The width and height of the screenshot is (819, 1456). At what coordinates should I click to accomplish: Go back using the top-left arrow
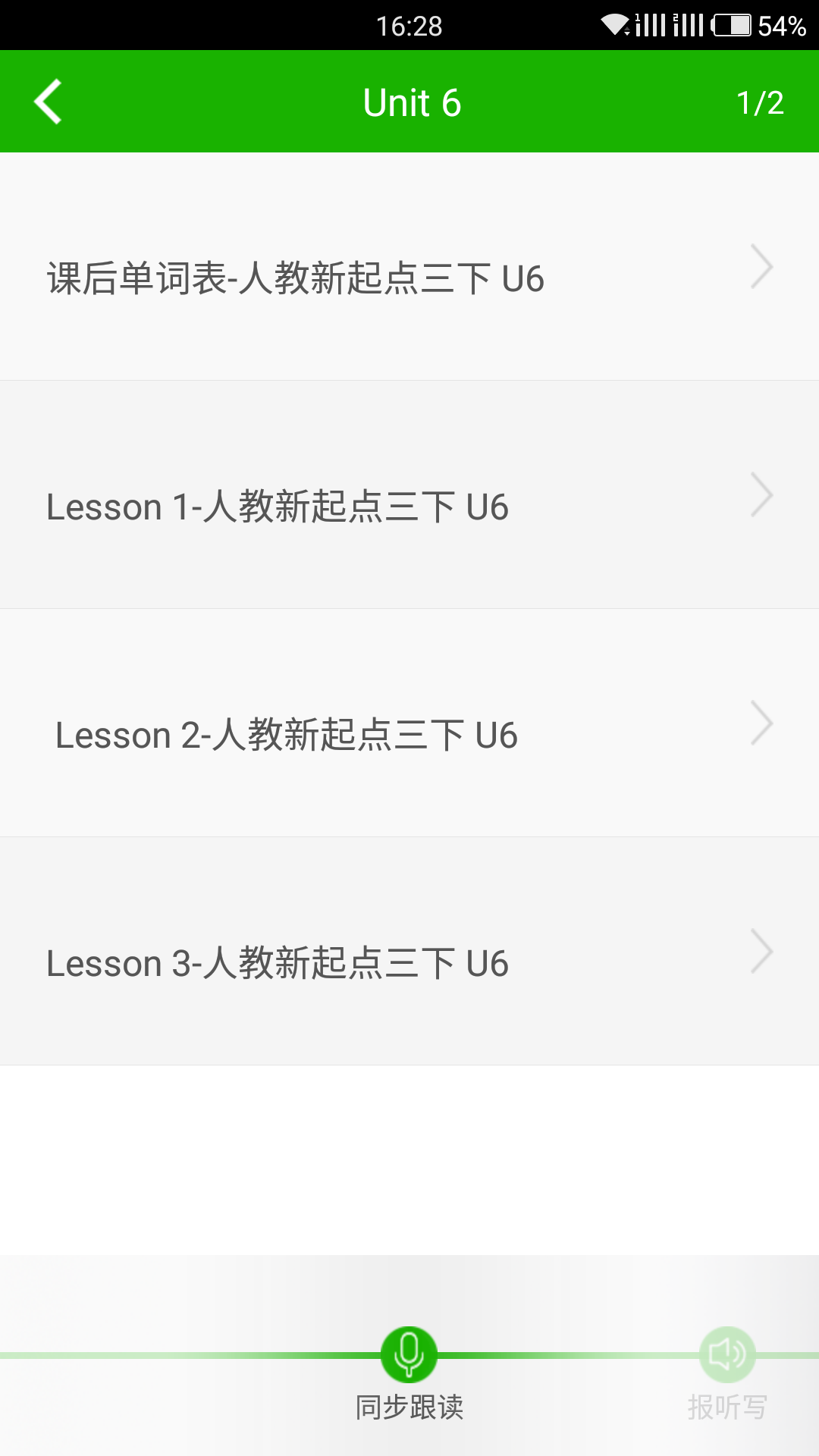pyautogui.click(x=48, y=102)
